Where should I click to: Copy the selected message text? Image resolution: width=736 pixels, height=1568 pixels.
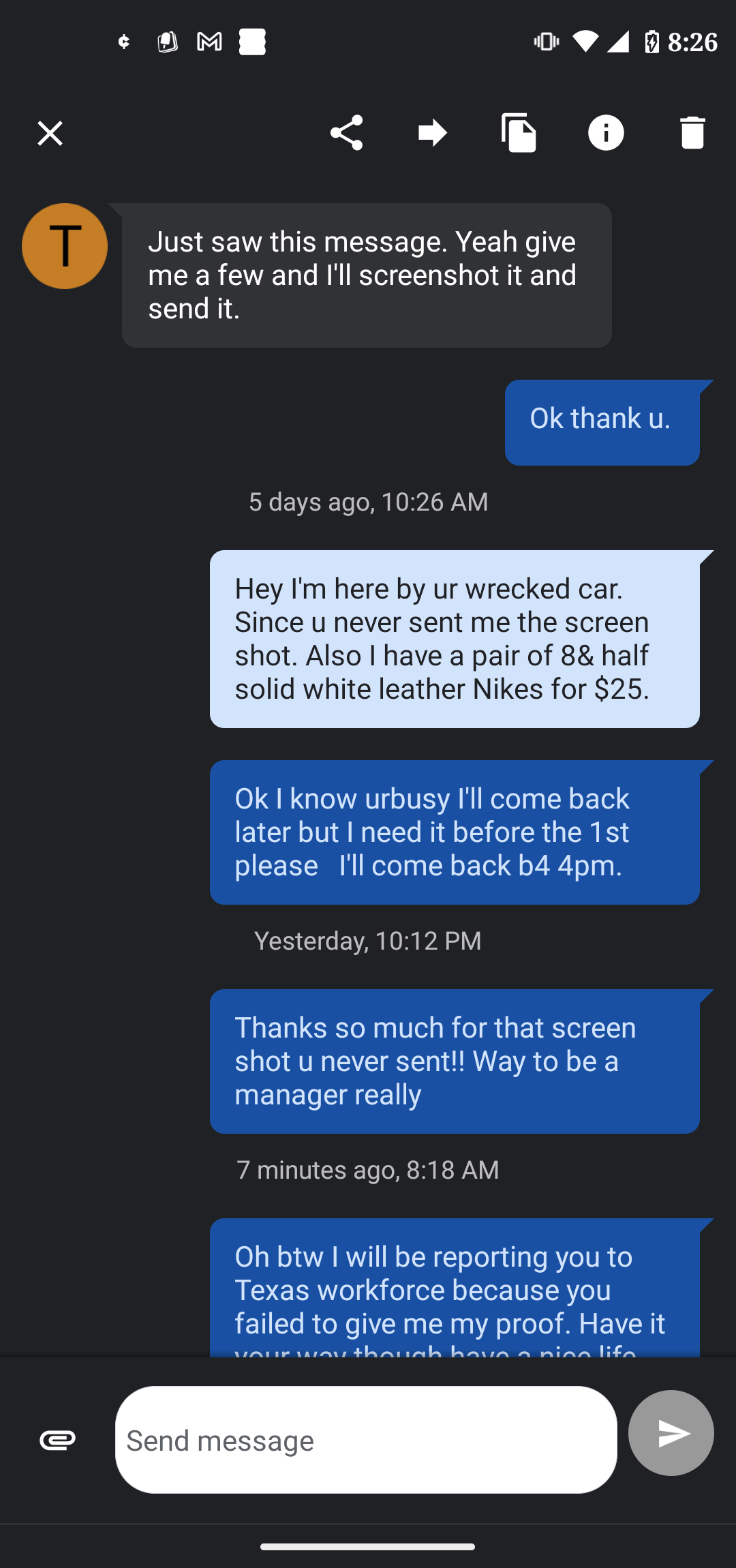click(519, 133)
